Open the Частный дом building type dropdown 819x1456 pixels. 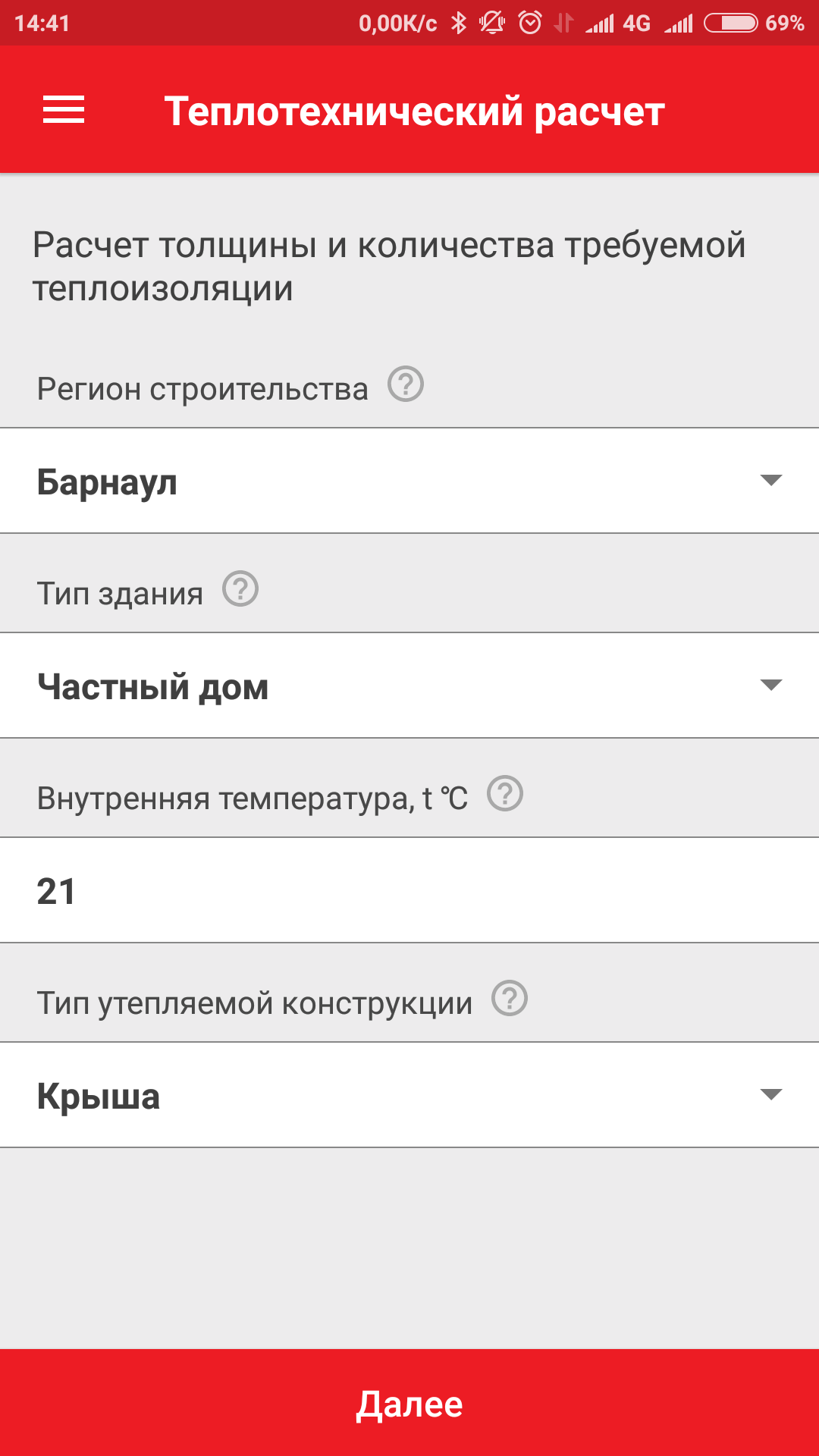[x=409, y=686]
